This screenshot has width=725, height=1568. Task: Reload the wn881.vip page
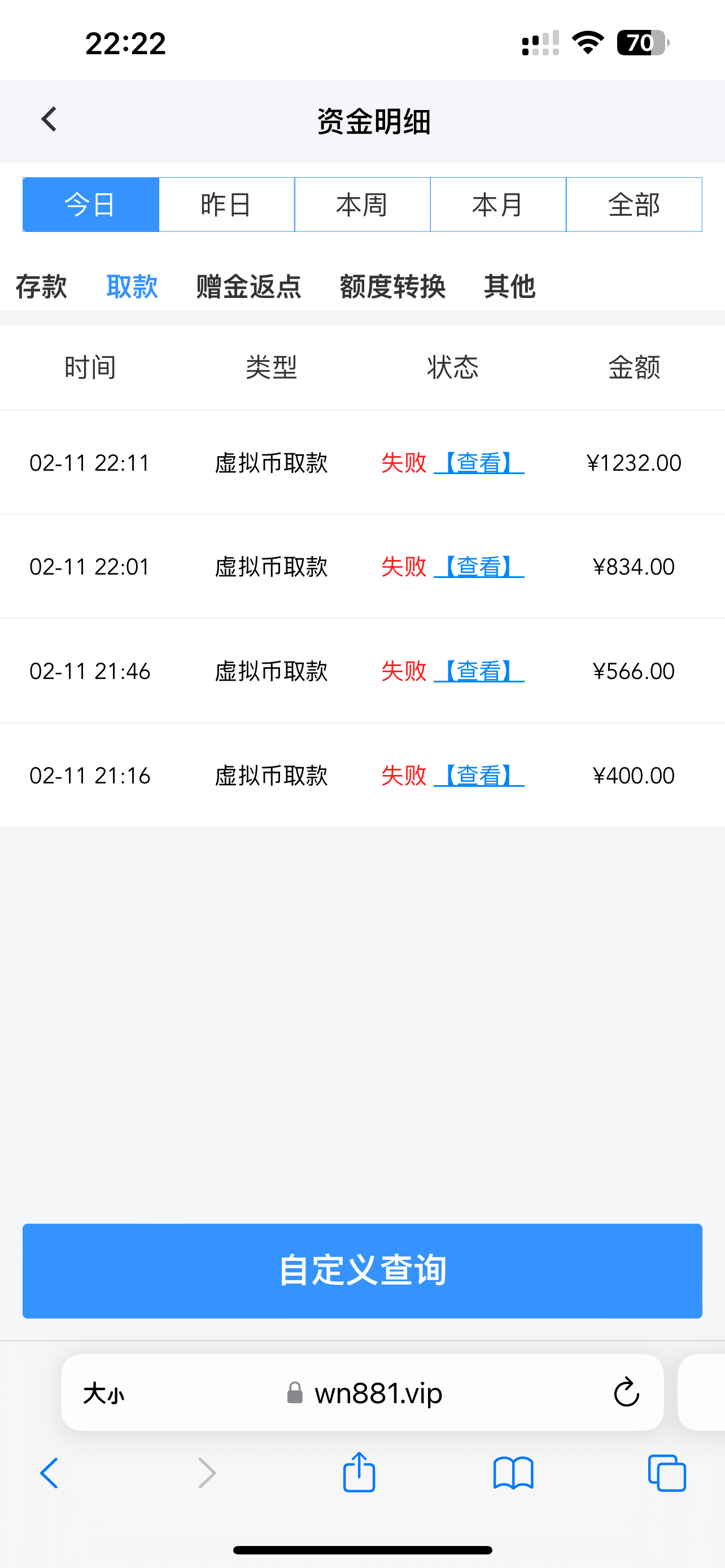pos(626,1392)
